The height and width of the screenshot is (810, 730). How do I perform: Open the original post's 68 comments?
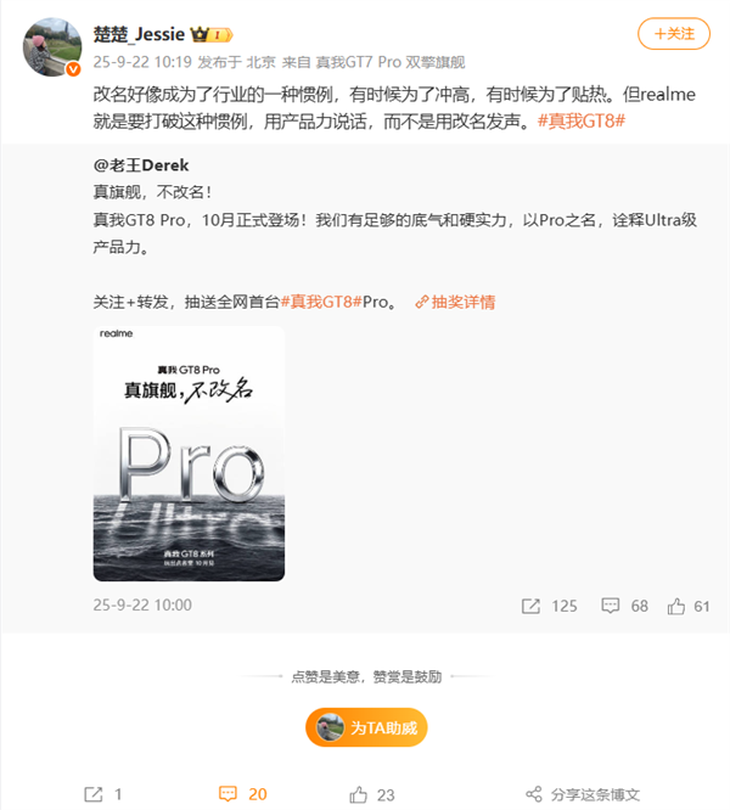624,606
